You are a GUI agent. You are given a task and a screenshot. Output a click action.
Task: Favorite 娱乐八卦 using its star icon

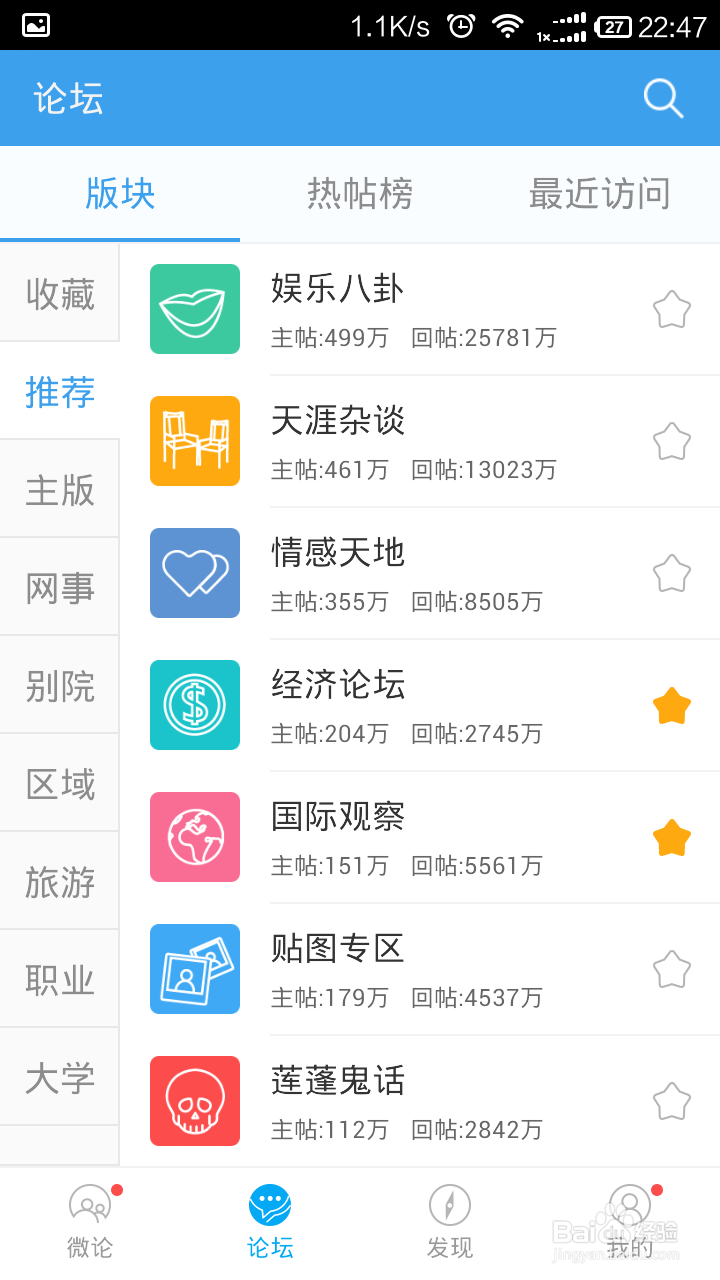(672, 309)
